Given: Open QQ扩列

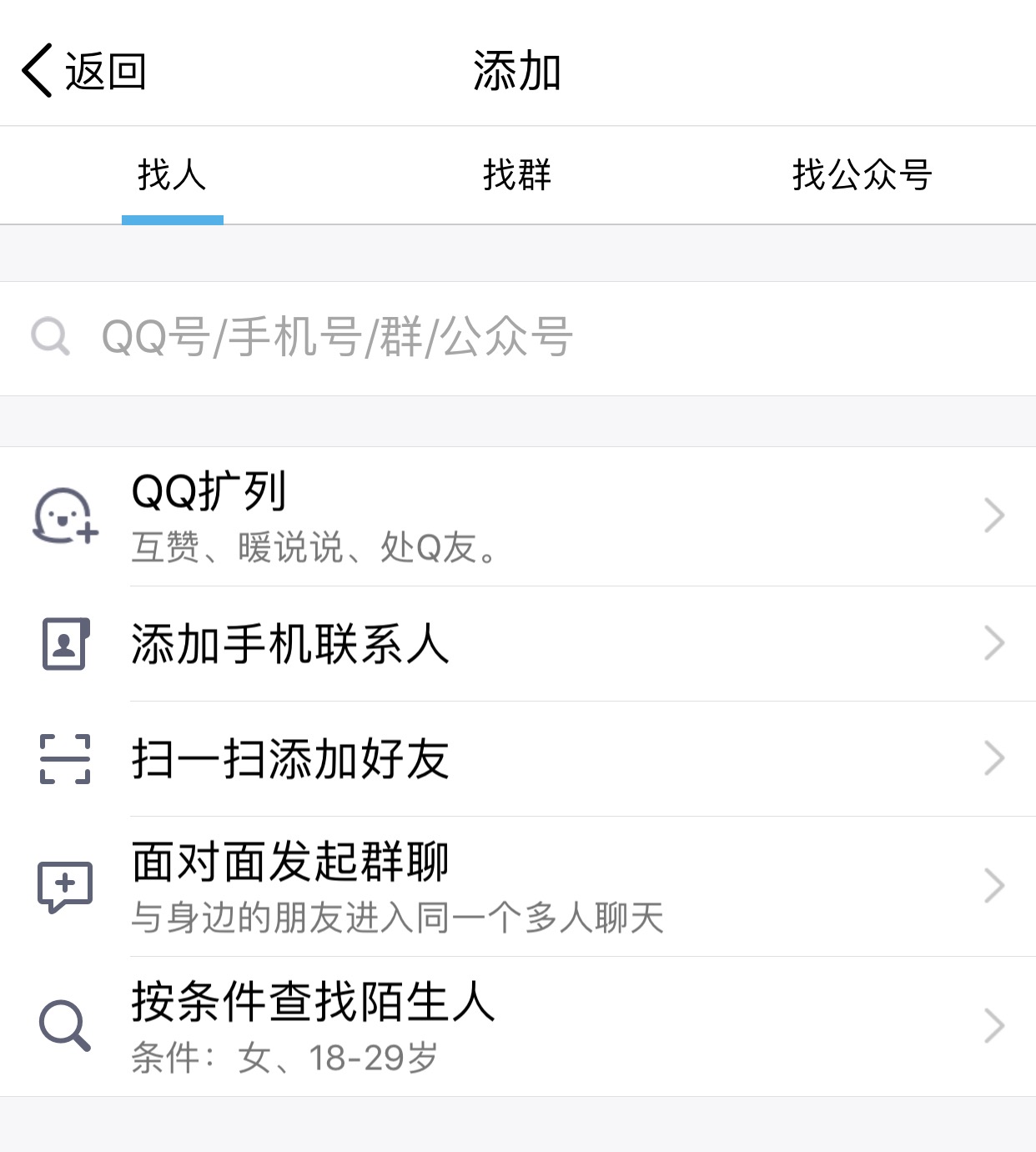Looking at the screenshot, I should [517, 516].
